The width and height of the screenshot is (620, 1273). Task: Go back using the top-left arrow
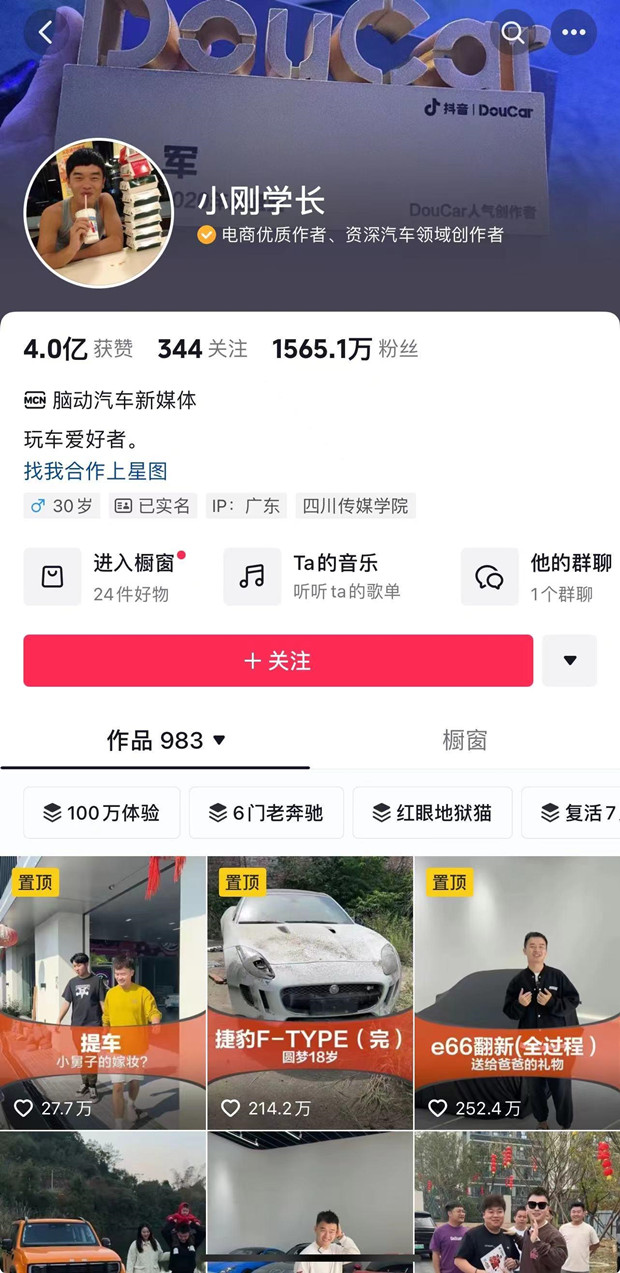tap(45, 32)
